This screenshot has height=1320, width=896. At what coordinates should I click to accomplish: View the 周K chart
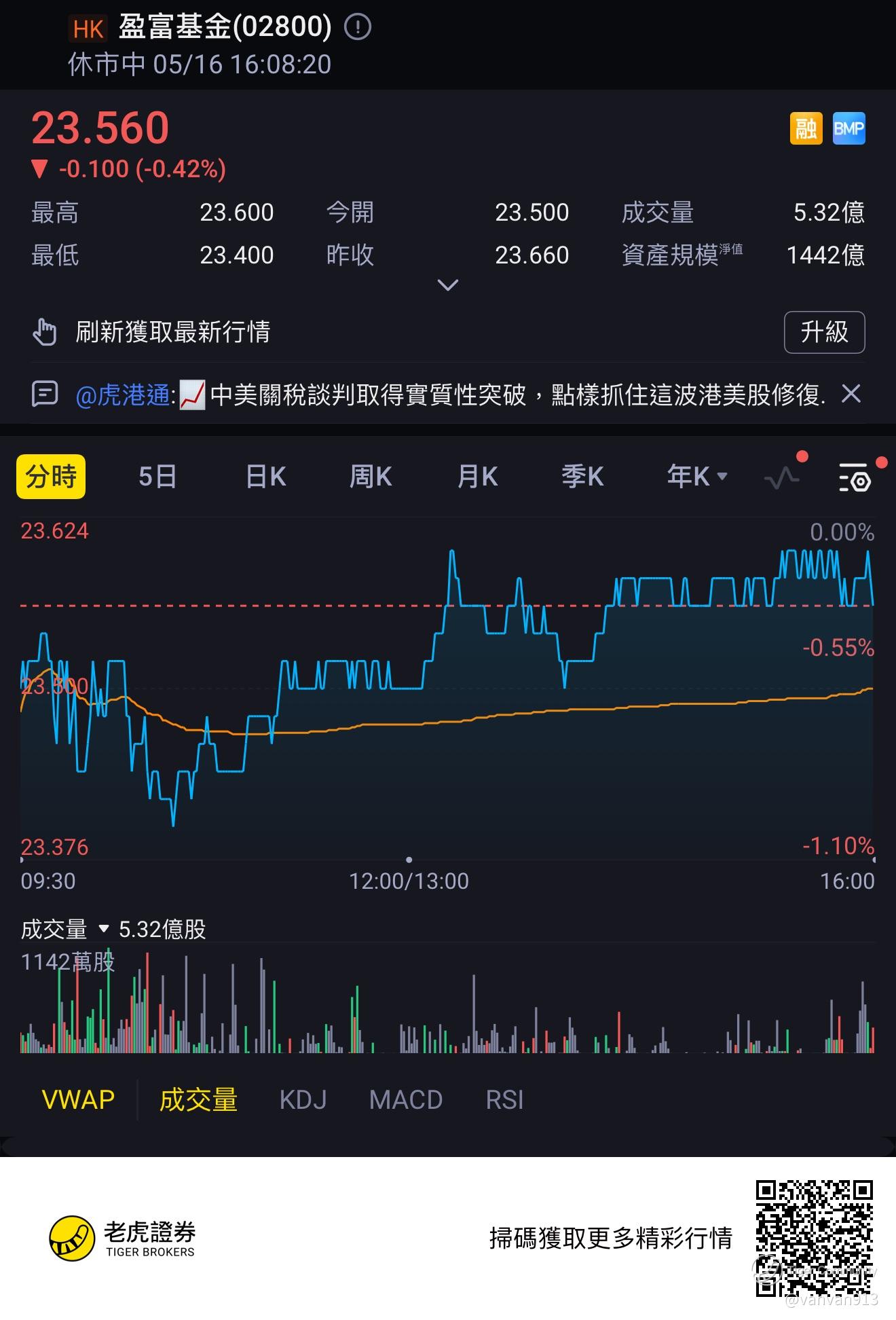point(371,477)
